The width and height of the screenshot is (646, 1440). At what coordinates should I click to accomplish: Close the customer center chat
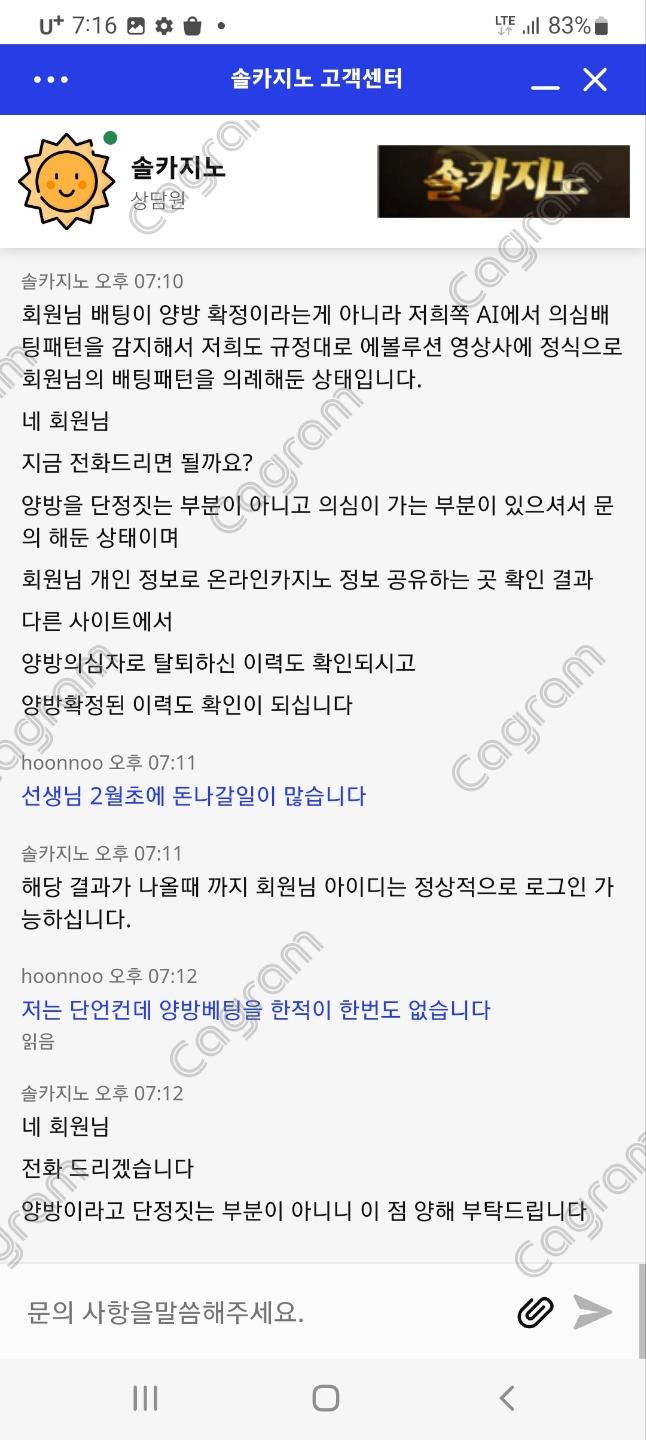(x=595, y=80)
